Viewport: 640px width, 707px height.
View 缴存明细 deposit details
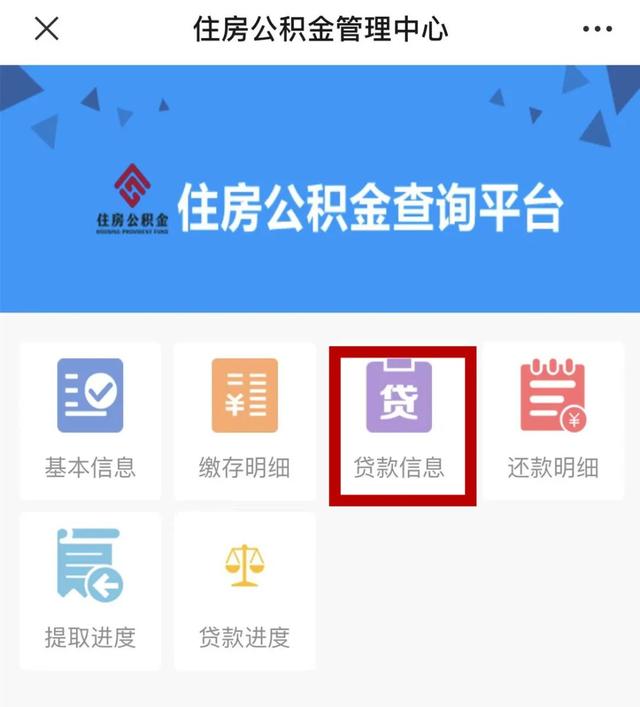(244, 420)
